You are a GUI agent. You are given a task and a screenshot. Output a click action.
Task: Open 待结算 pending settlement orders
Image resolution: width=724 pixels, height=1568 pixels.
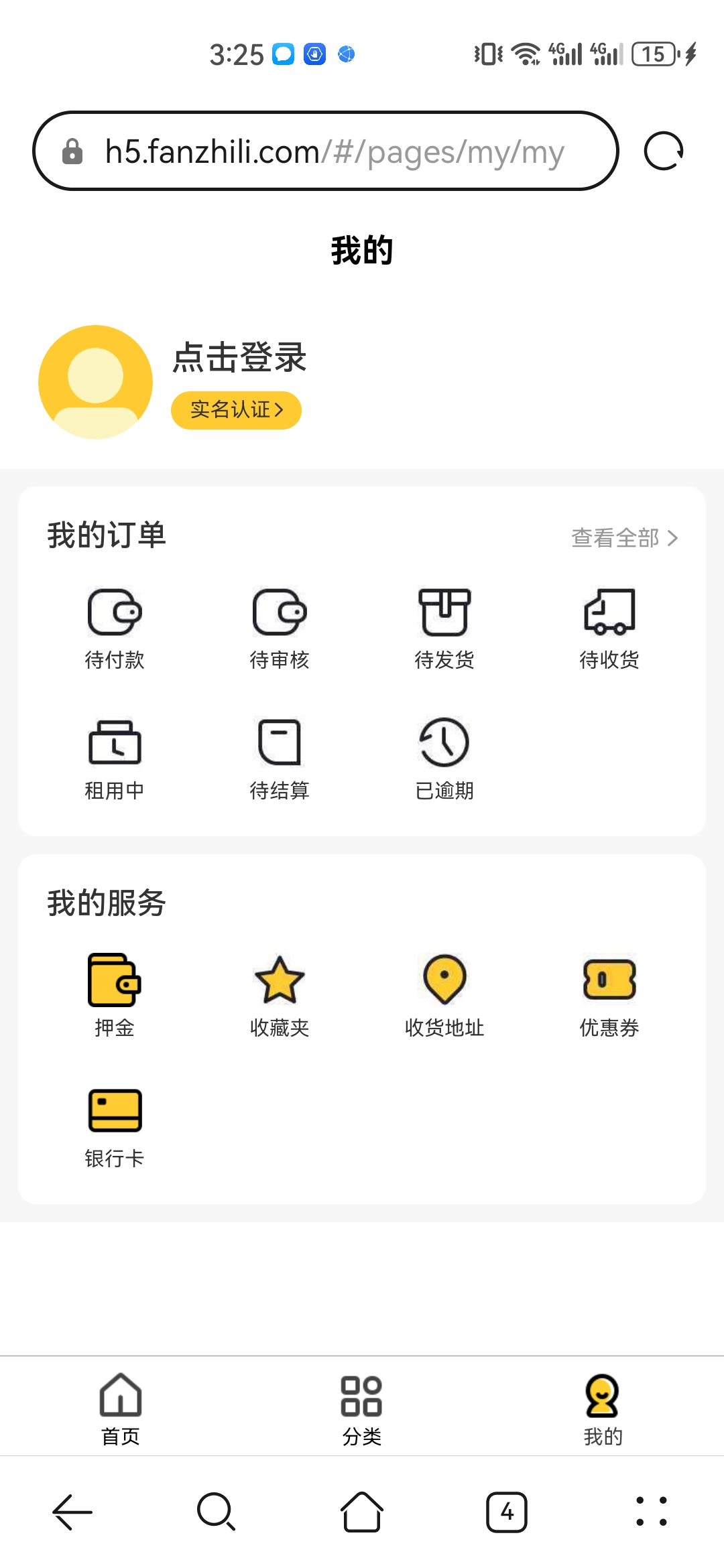tap(280, 759)
